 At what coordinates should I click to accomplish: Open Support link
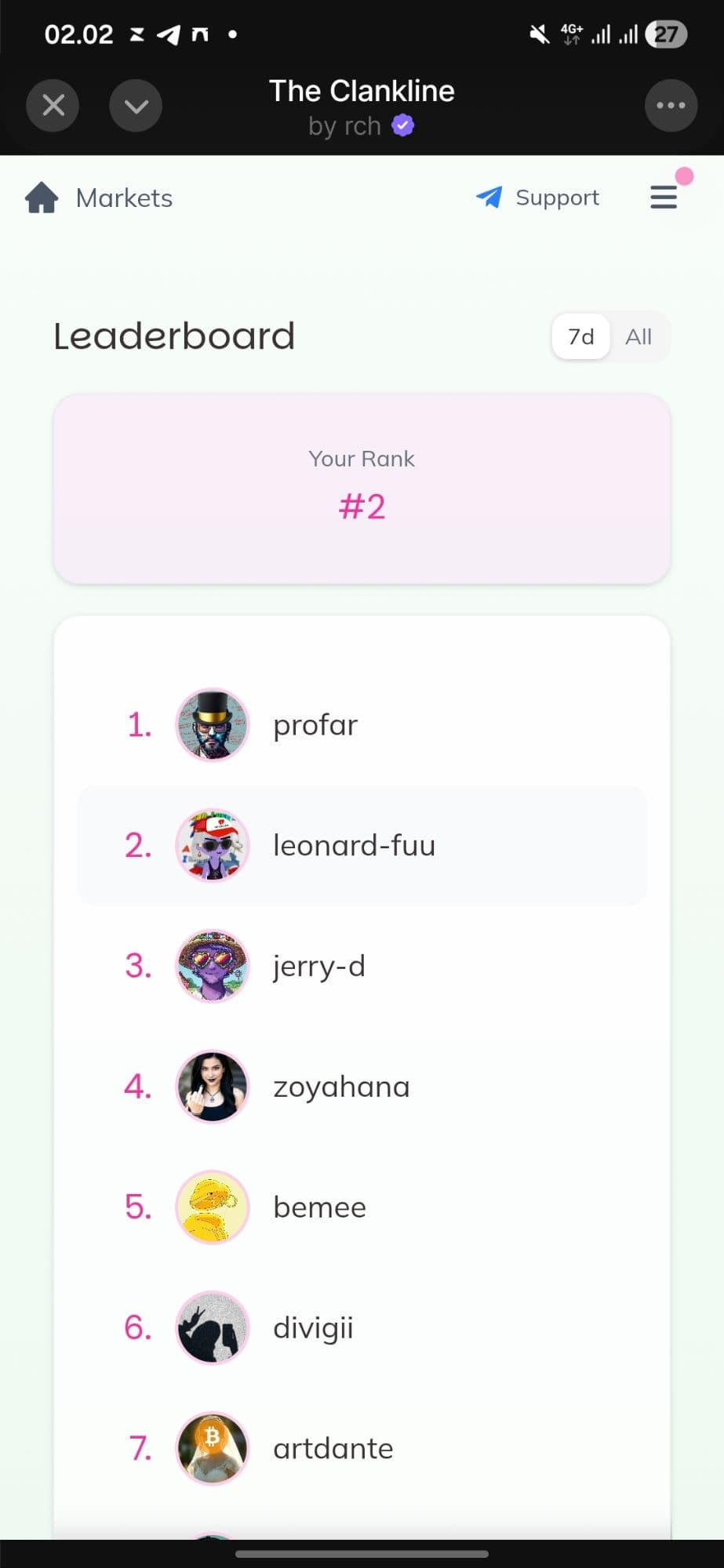538,198
